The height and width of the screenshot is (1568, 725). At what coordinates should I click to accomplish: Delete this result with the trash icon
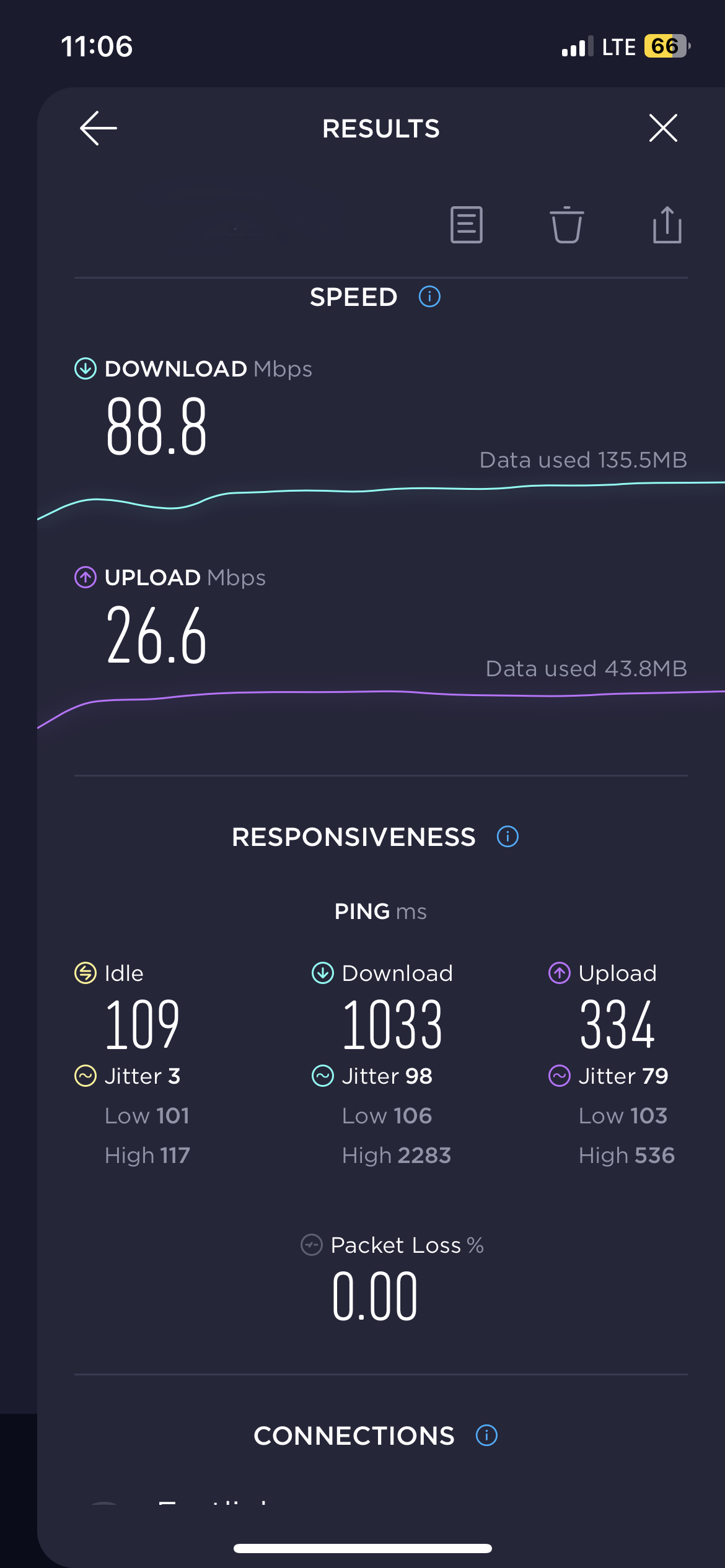[566, 224]
